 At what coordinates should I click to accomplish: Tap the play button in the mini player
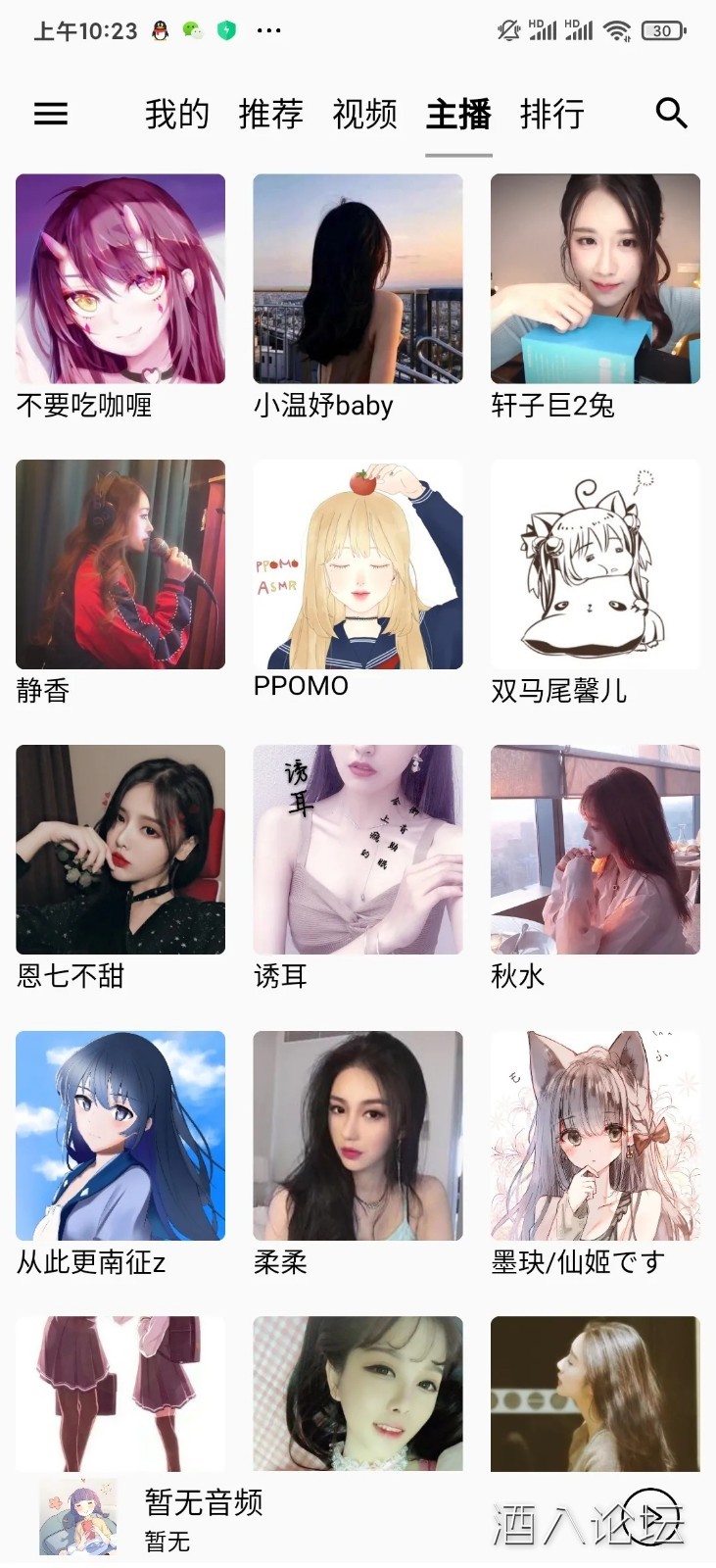tap(650, 1518)
